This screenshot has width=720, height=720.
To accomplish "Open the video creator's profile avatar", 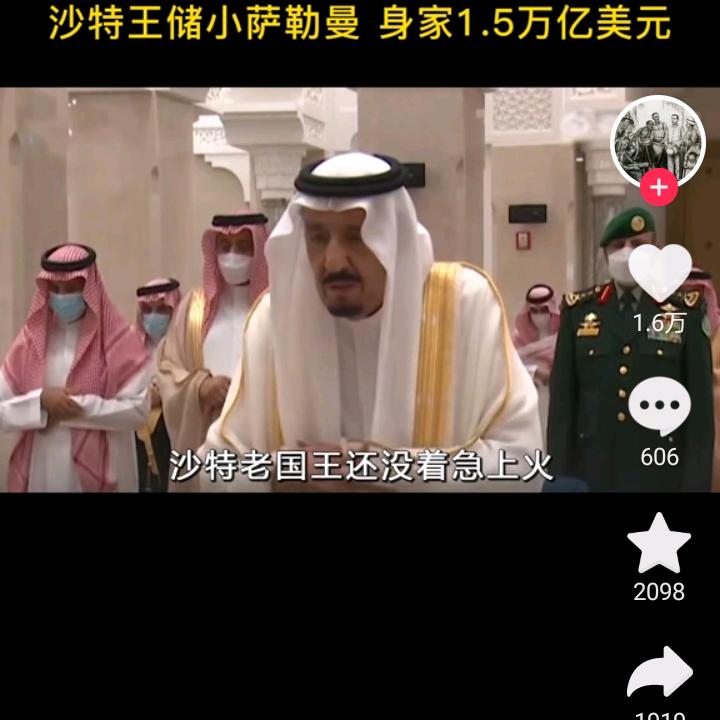I will point(658,142).
